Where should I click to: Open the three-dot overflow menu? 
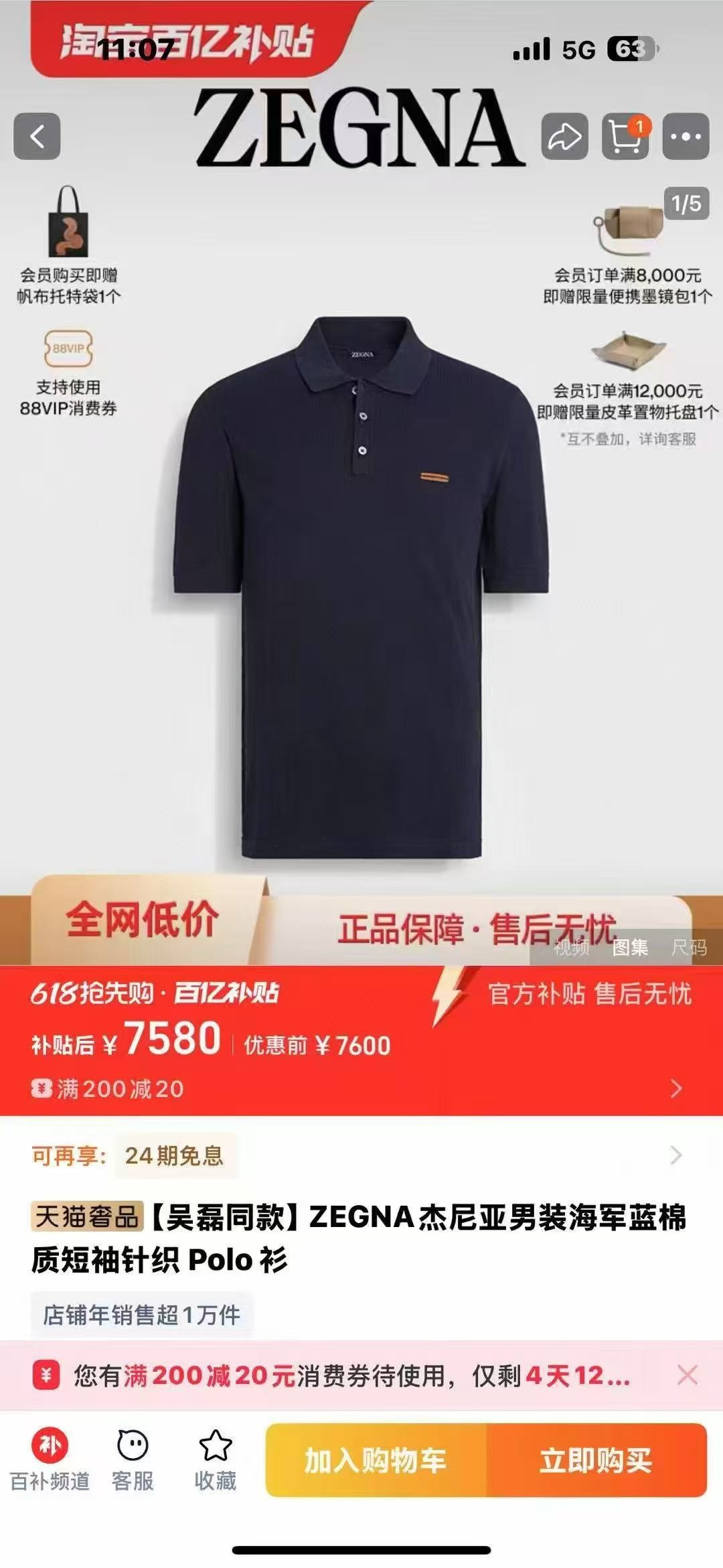(x=686, y=137)
